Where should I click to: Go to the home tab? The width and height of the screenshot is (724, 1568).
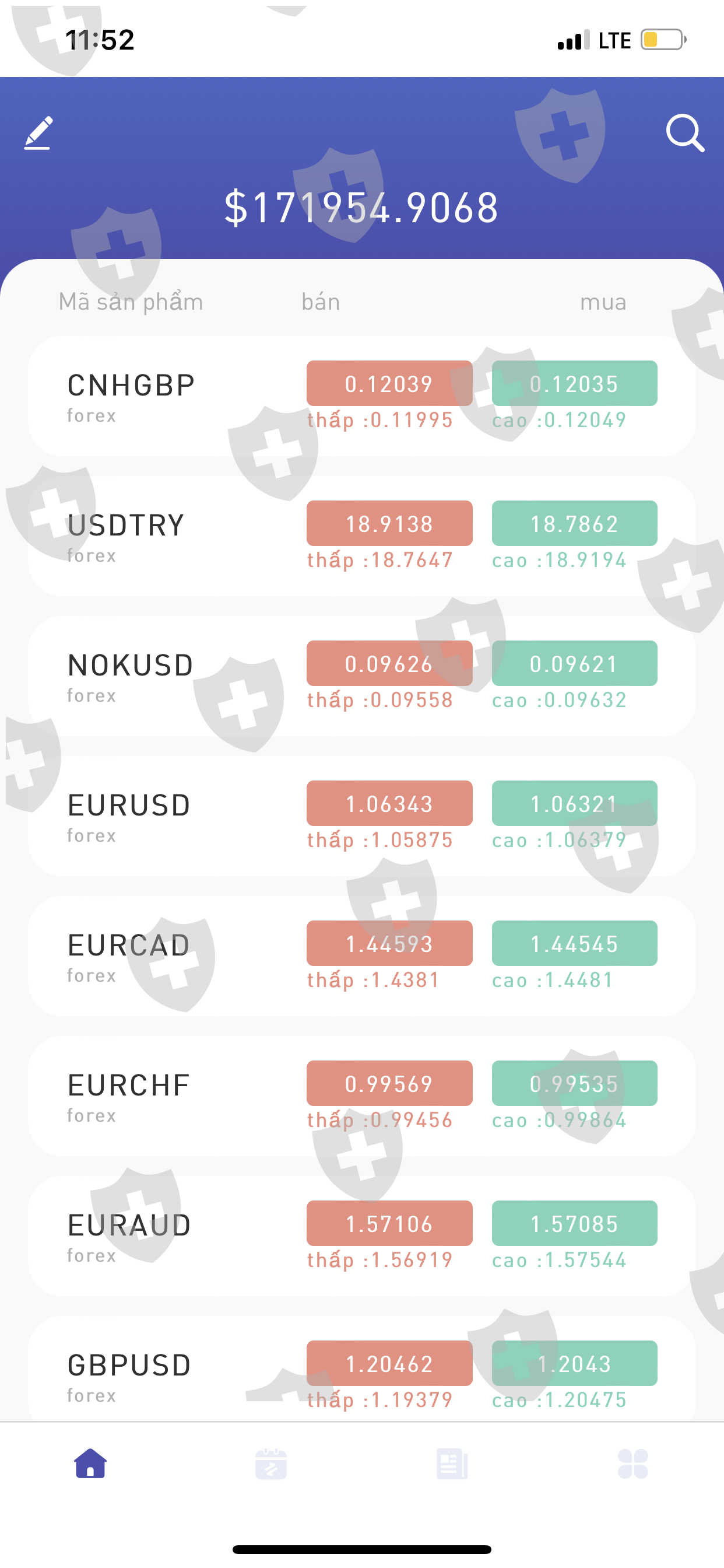pos(91,1464)
